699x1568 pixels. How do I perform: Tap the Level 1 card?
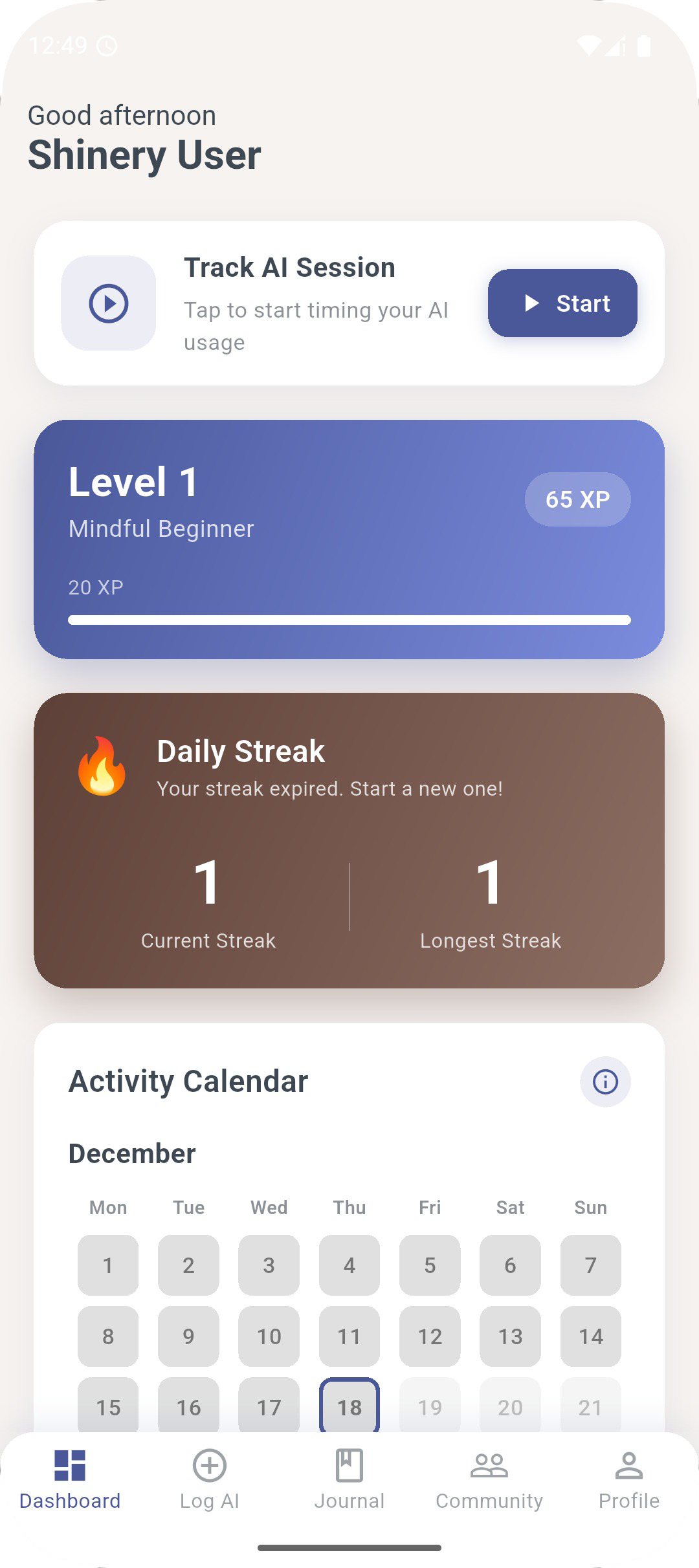pos(349,537)
